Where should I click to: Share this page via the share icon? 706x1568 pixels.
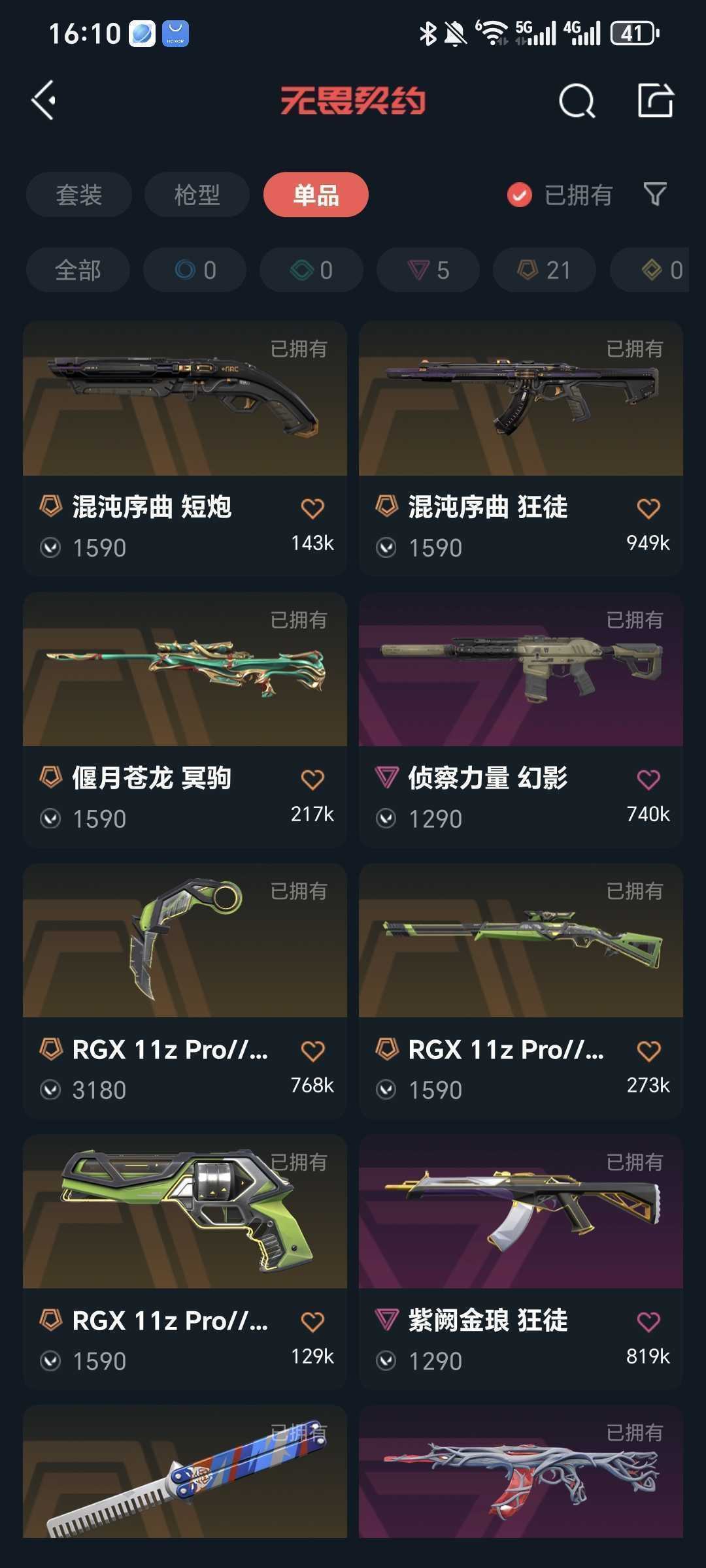(655, 101)
